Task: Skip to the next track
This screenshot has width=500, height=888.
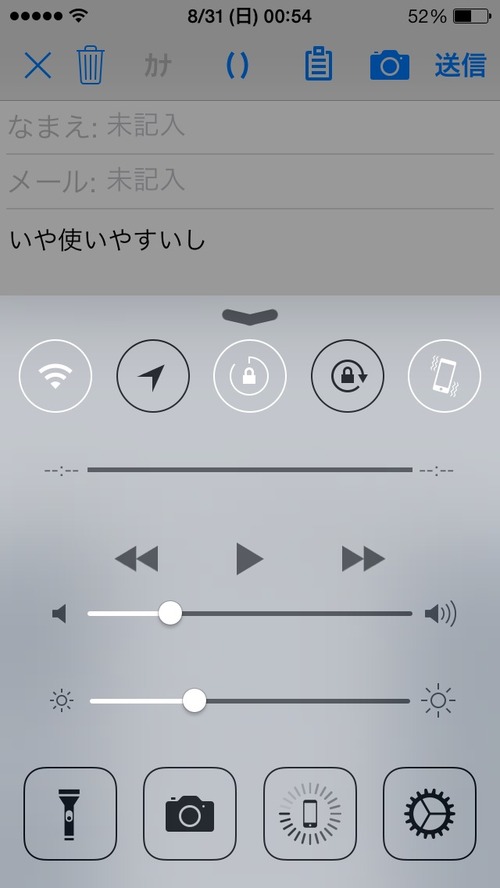Action: (x=364, y=559)
